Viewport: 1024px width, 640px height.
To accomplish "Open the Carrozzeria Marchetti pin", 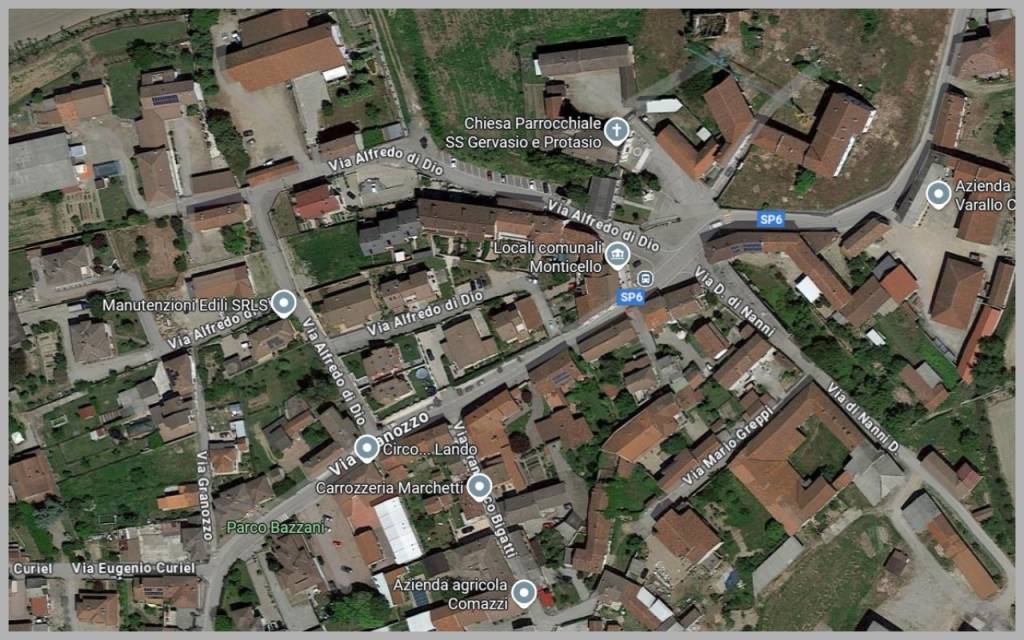I will [479, 486].
